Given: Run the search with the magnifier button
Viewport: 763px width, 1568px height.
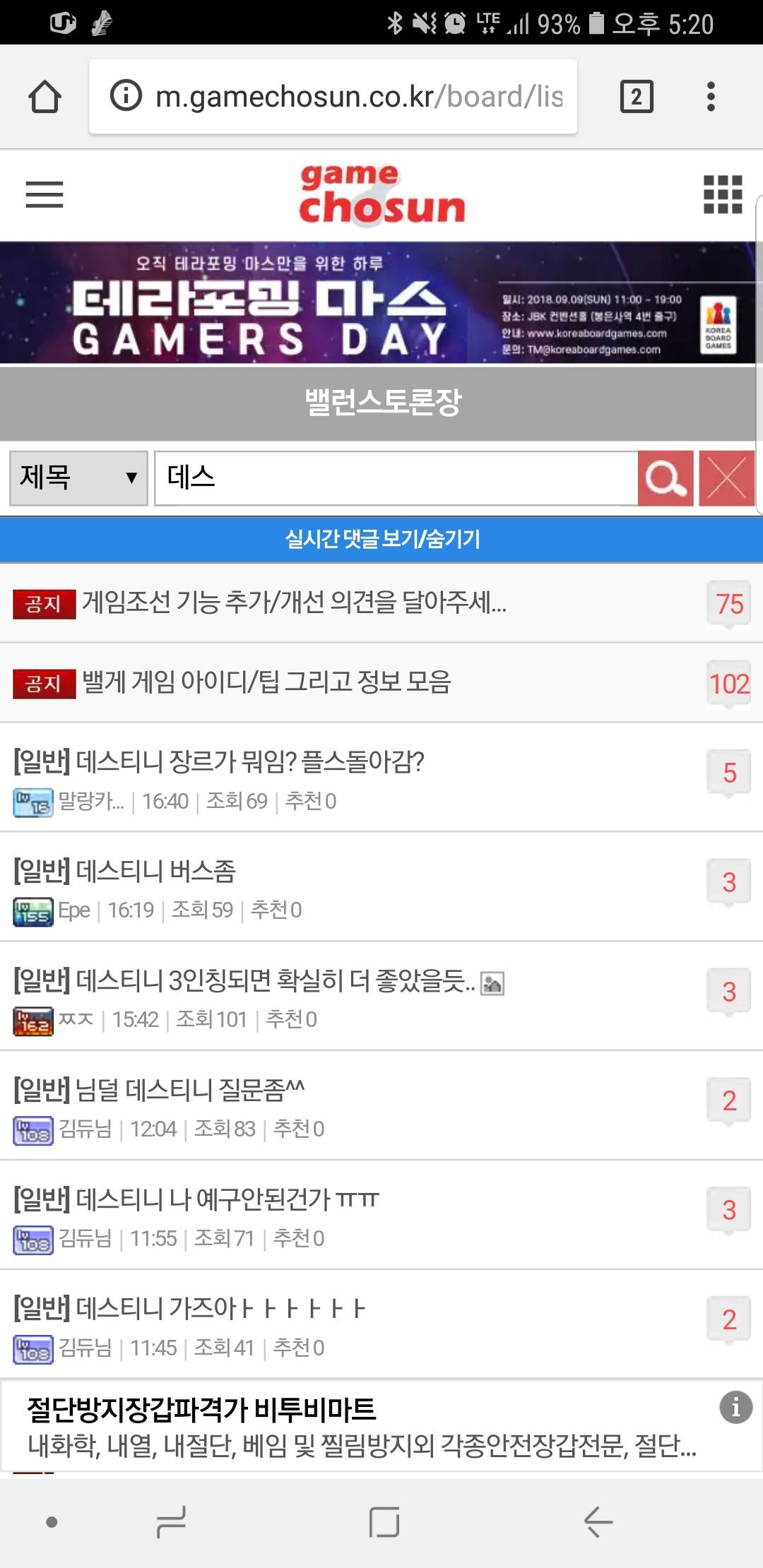Looking at the screenshot, I should coord(665,478).
